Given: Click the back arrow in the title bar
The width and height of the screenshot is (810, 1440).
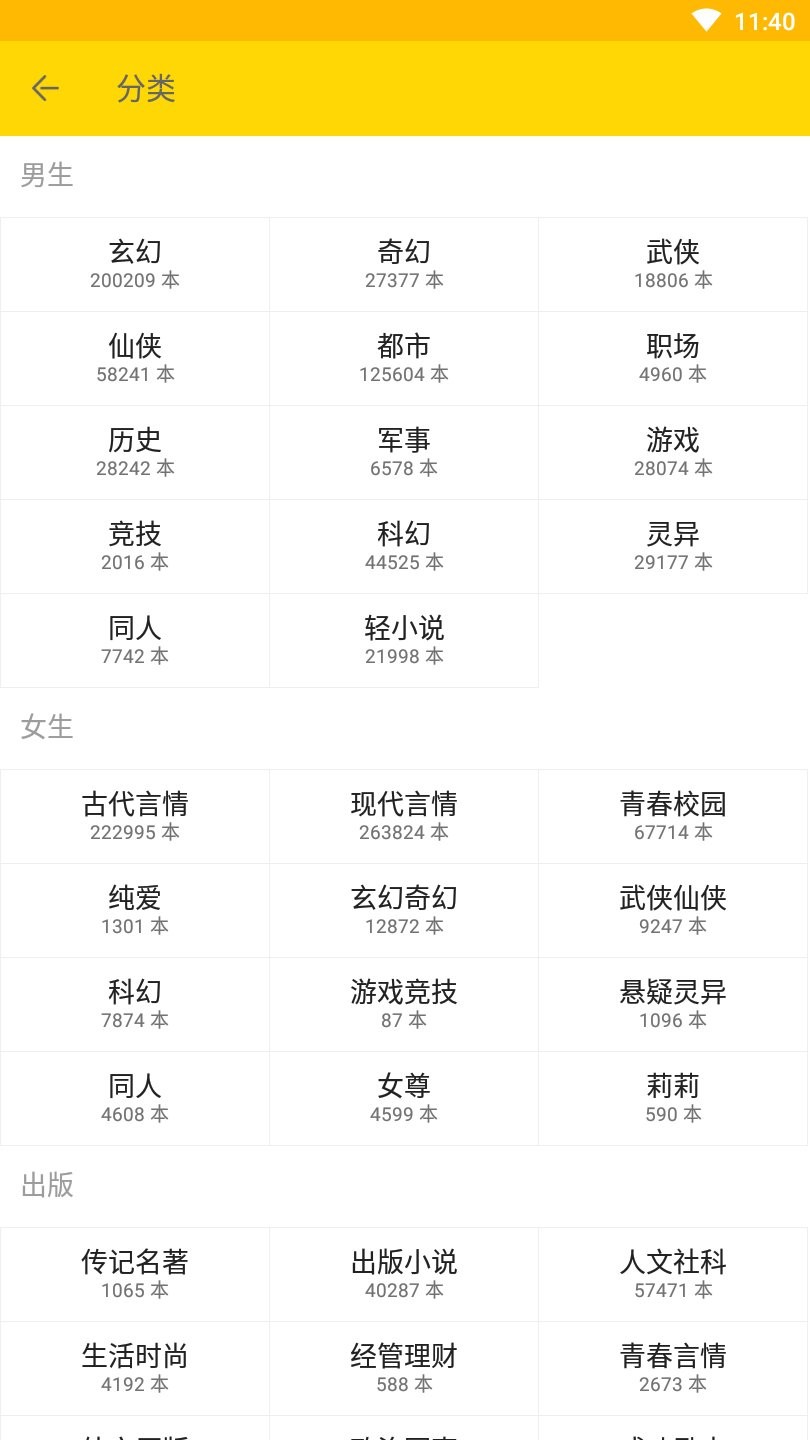Looking at the screenshot, I should [45, 89].
